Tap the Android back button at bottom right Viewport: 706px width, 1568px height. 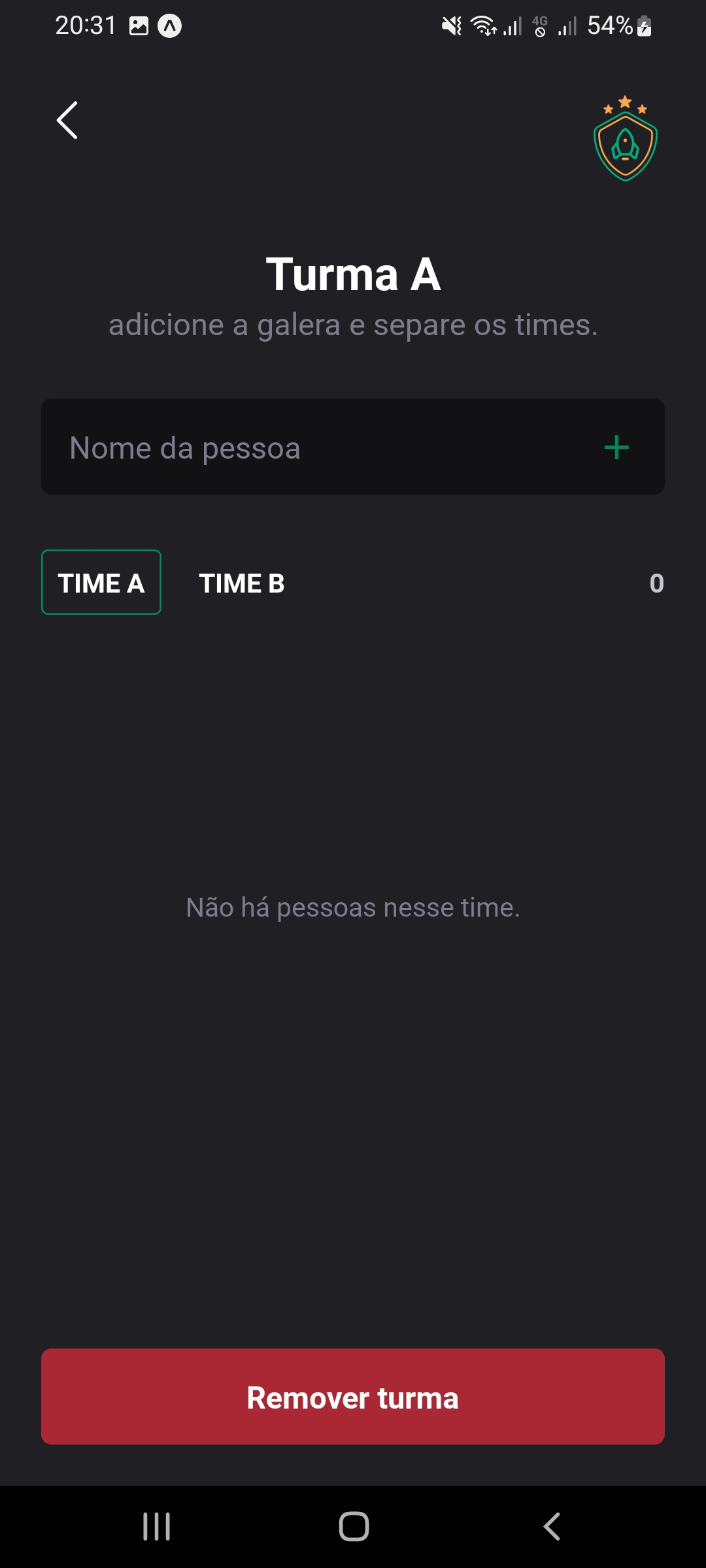(550, 1527)
